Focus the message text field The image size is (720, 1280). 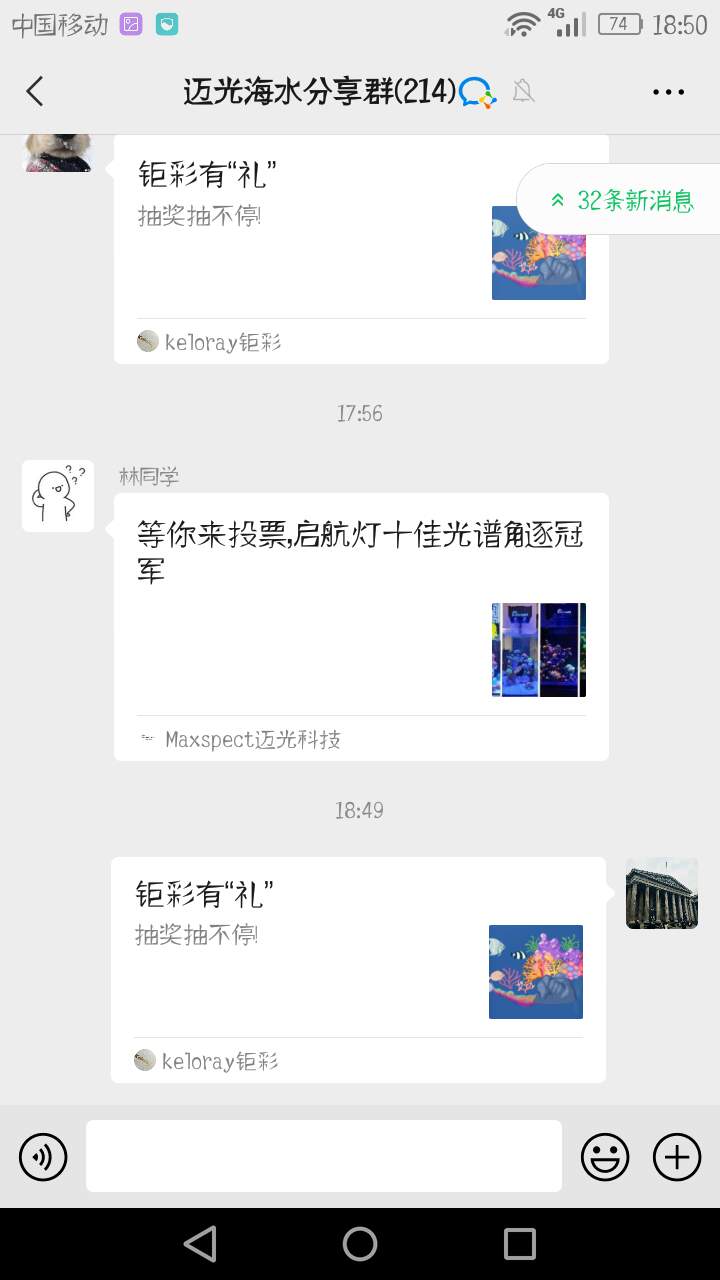pos(323,1156)
